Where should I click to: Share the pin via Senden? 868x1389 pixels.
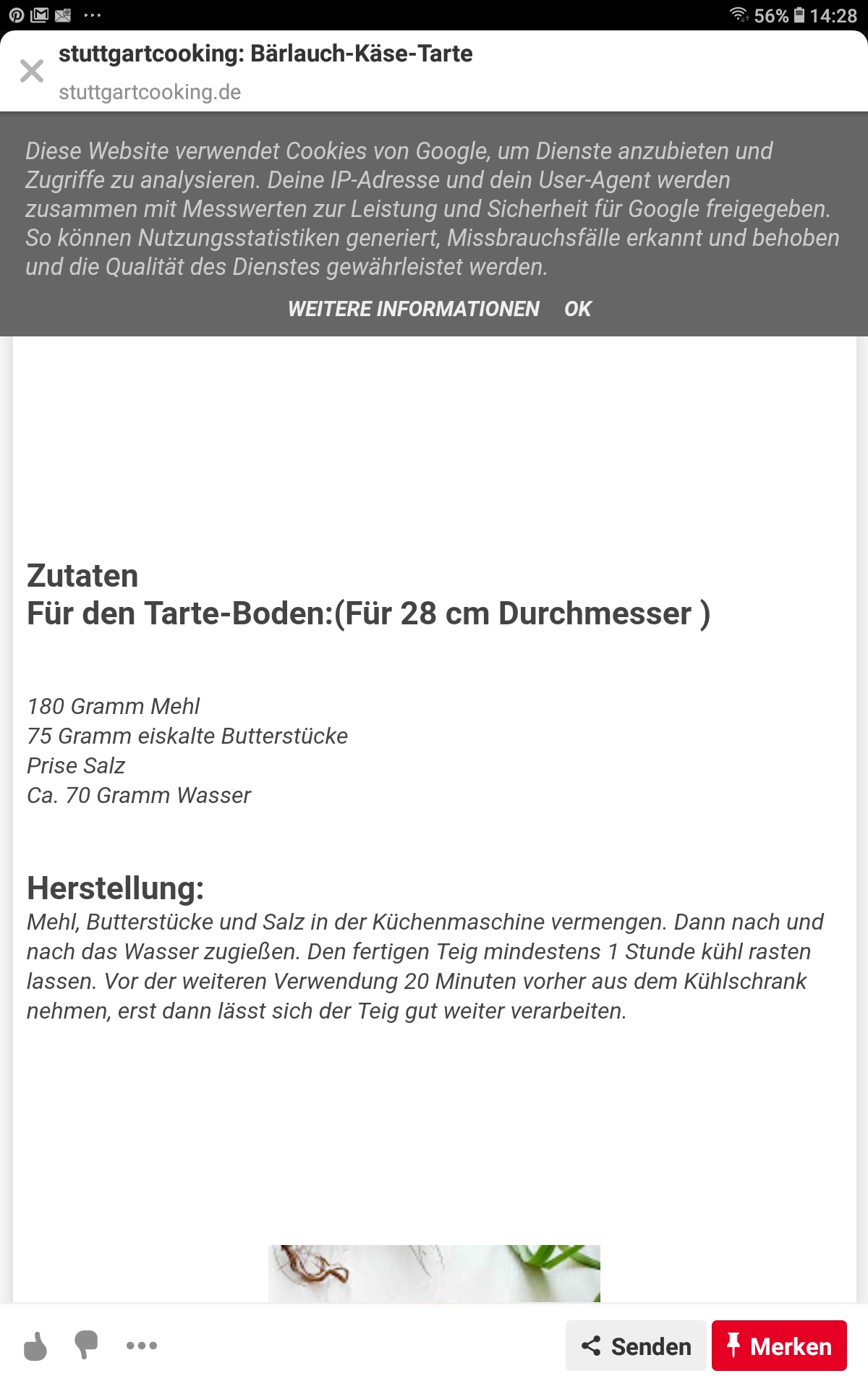point(636,1346)
